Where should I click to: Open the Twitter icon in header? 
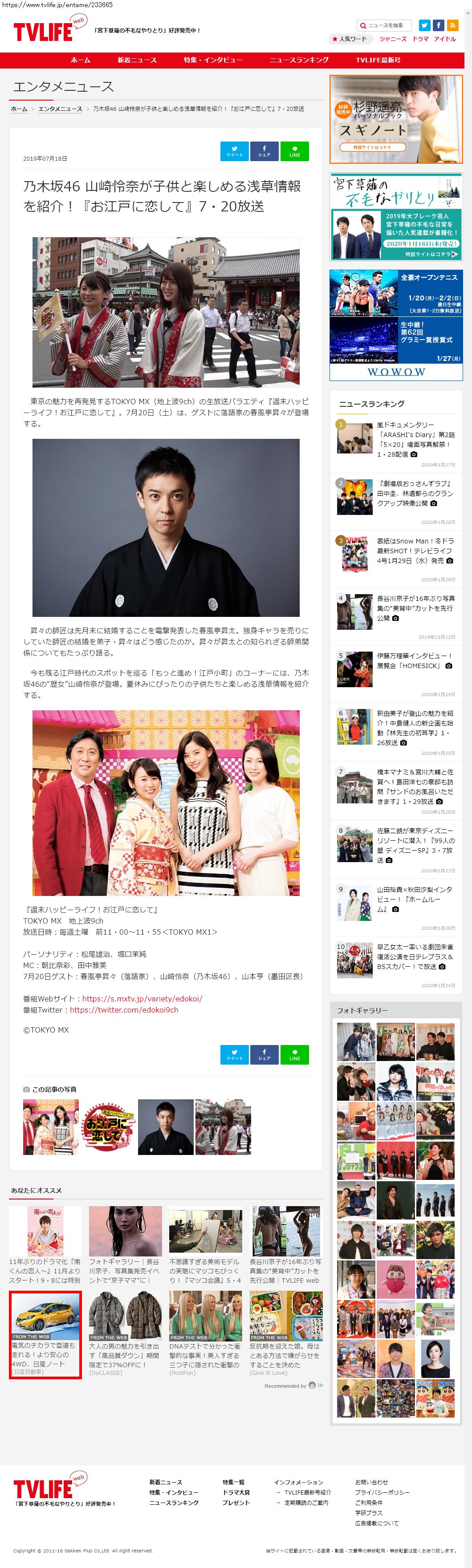(424, 25)
